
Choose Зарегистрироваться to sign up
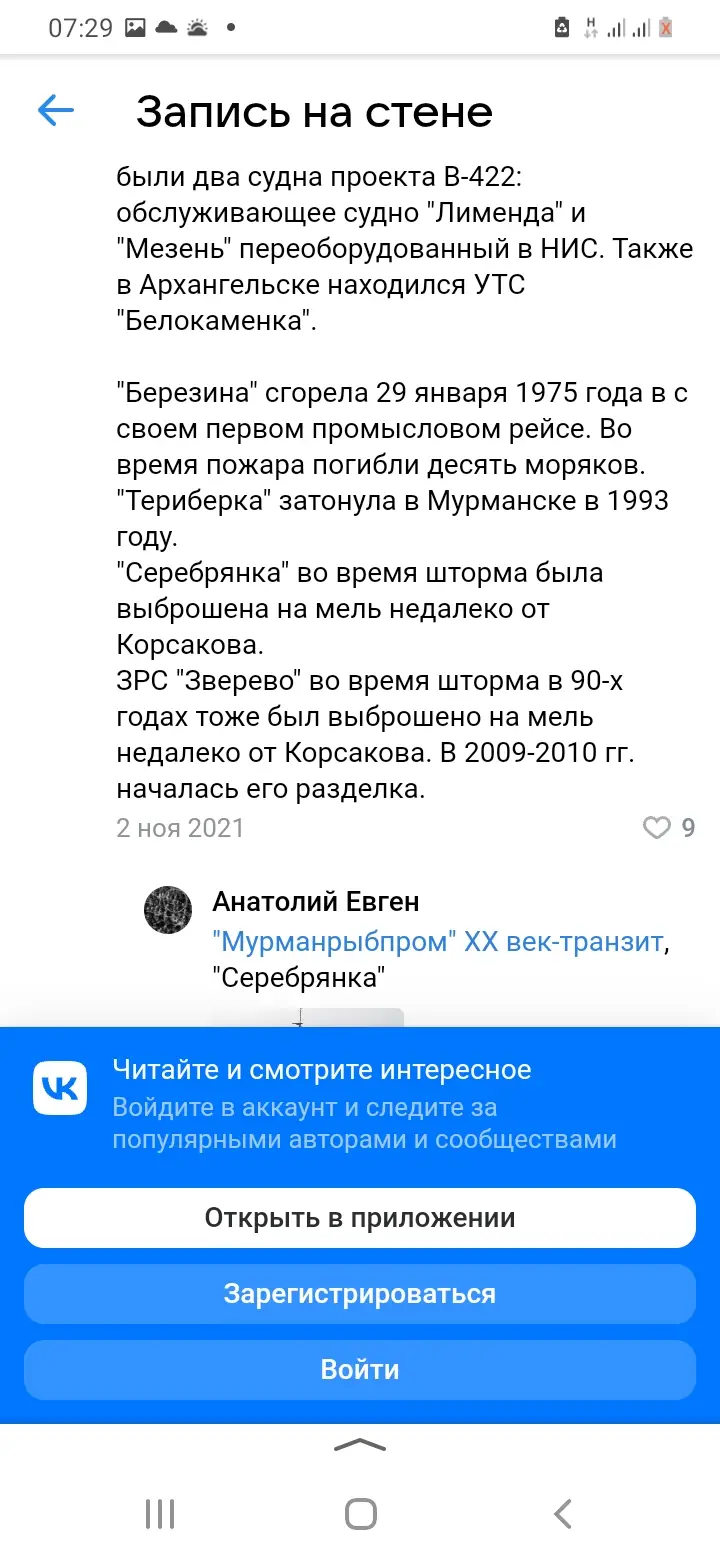click(x=360, y=1294)
